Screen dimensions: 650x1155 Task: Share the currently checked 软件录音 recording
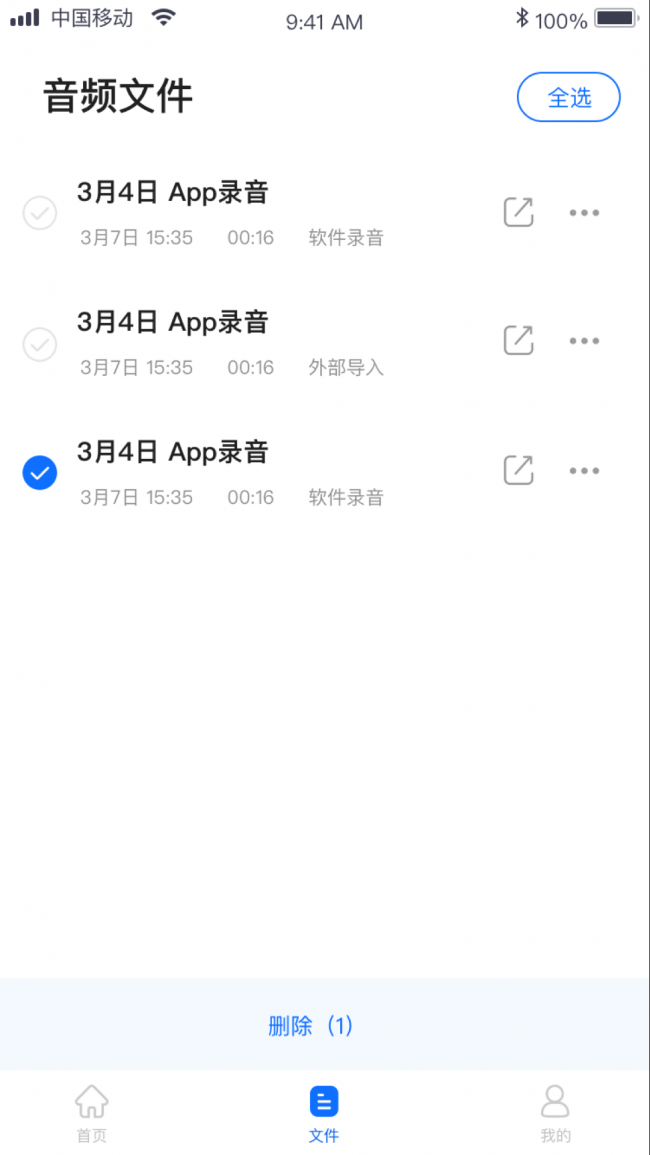[x=518, y=470]
